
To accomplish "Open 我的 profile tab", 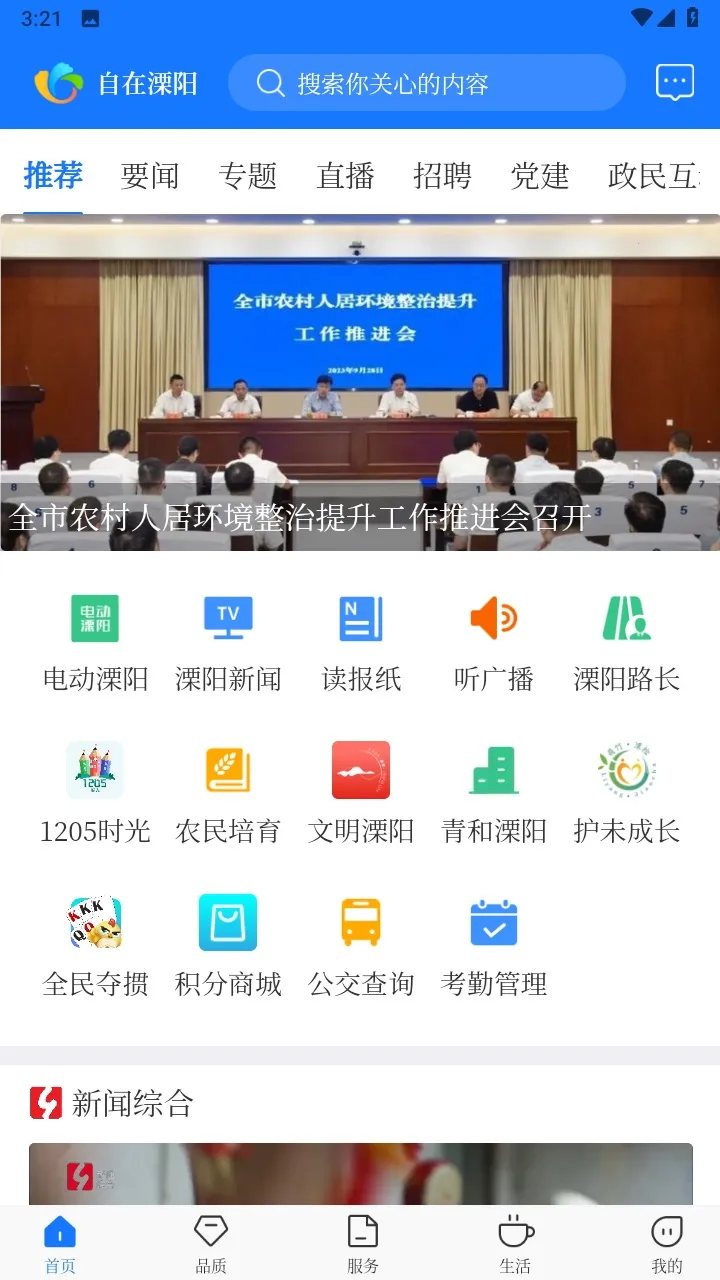I will coord(667,1243).
